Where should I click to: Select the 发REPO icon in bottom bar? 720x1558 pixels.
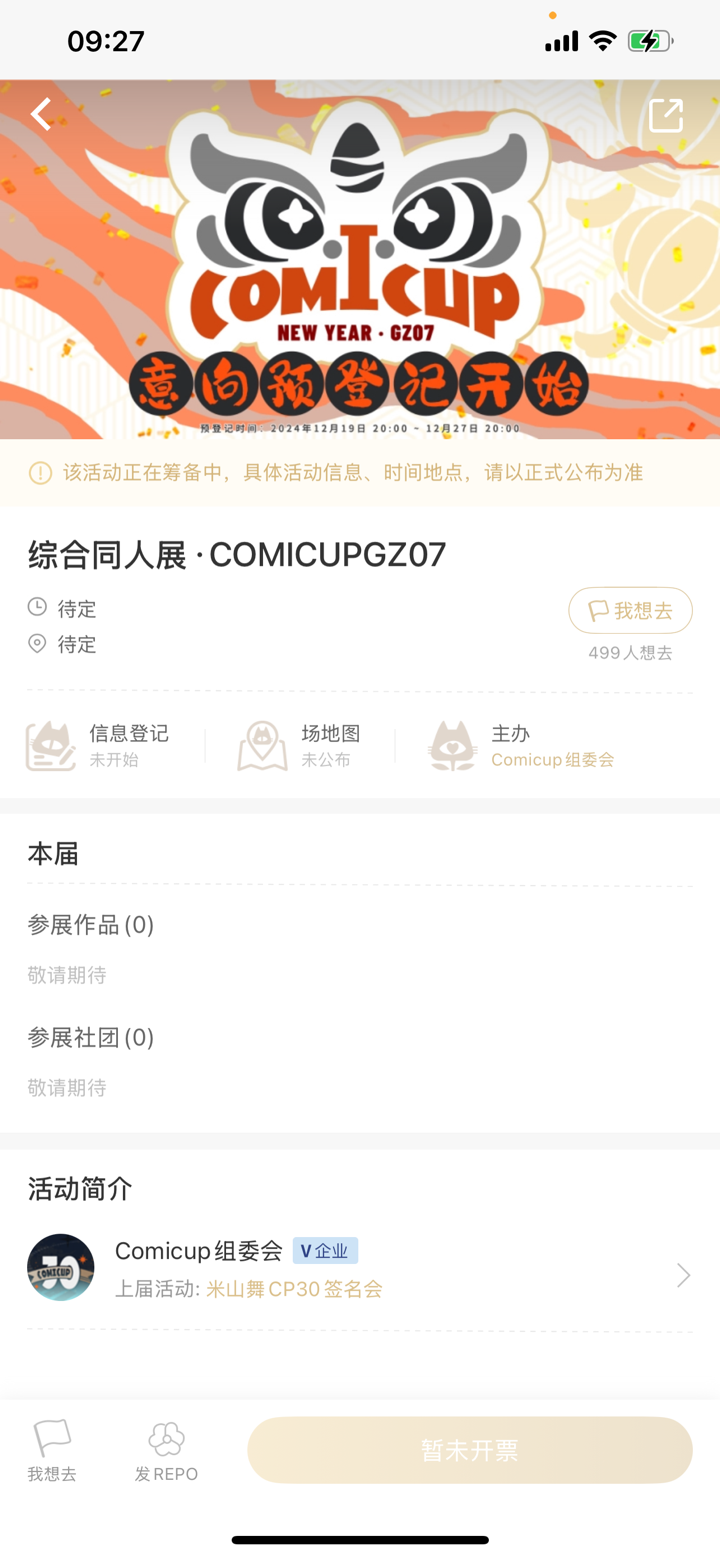166,1436
